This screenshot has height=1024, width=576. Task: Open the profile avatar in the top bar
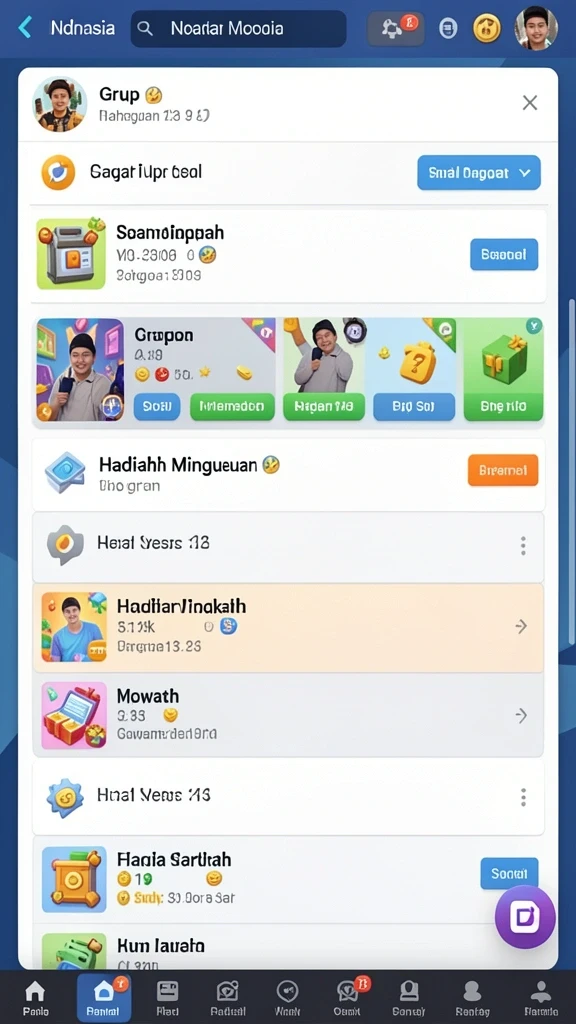[536, 28]
